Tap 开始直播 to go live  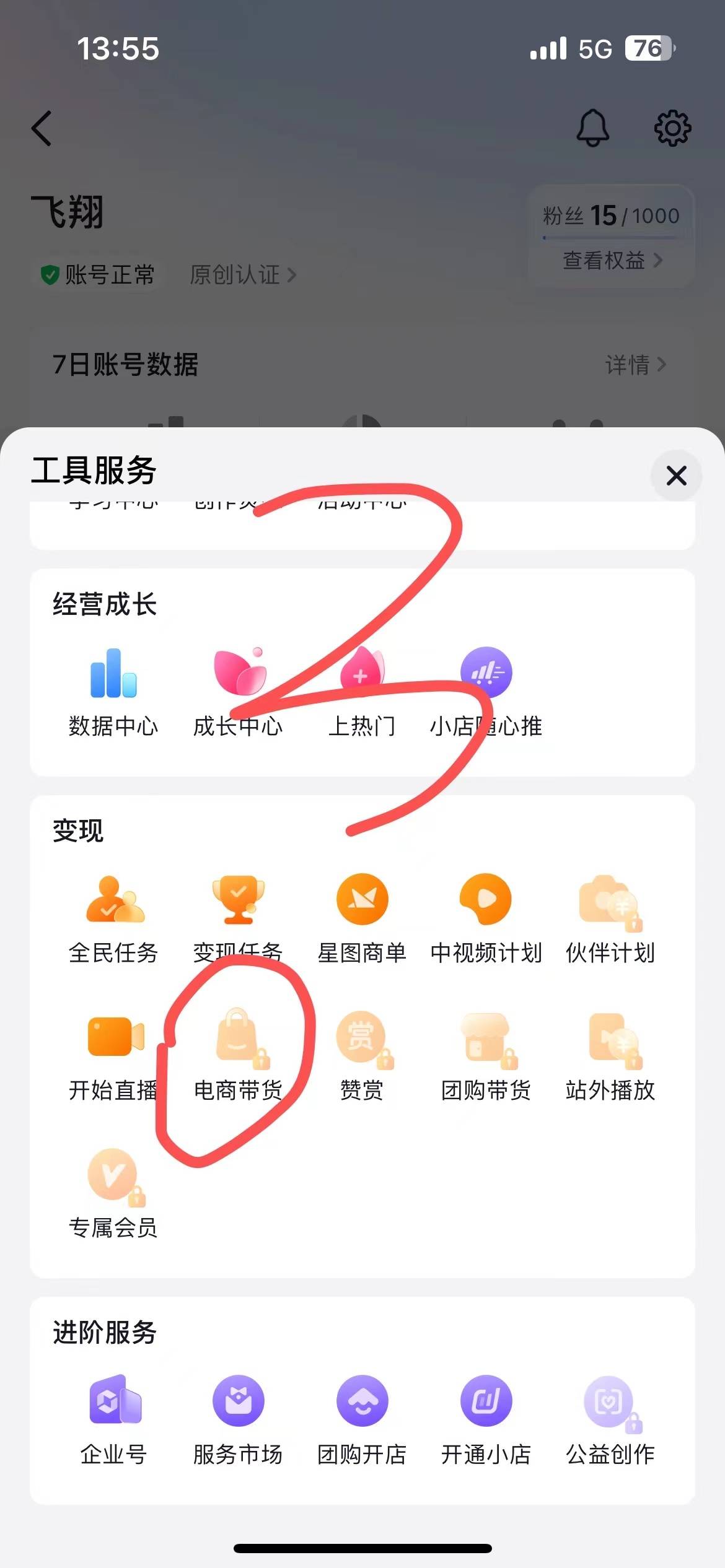(x=113, y=1039)
